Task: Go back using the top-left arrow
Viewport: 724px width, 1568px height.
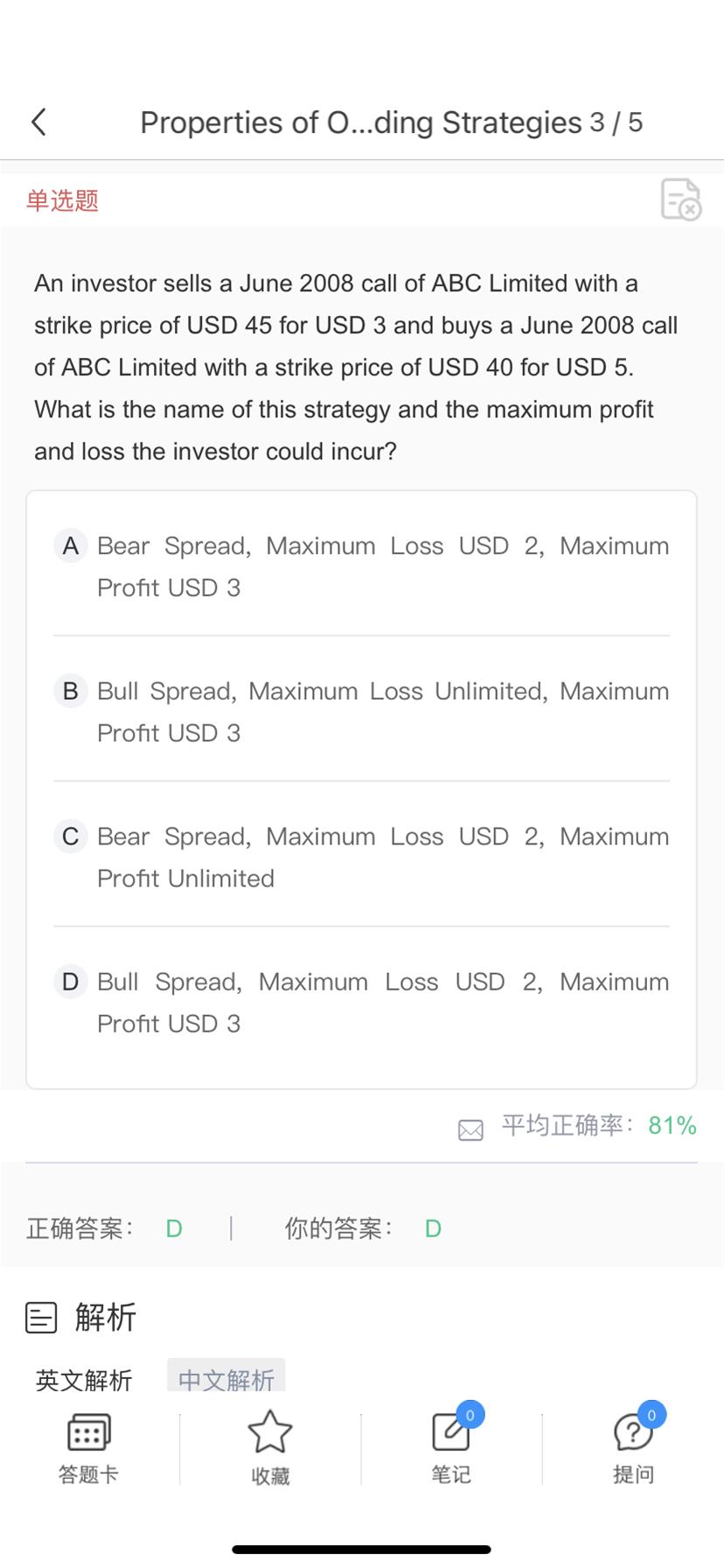Action: 38,122
